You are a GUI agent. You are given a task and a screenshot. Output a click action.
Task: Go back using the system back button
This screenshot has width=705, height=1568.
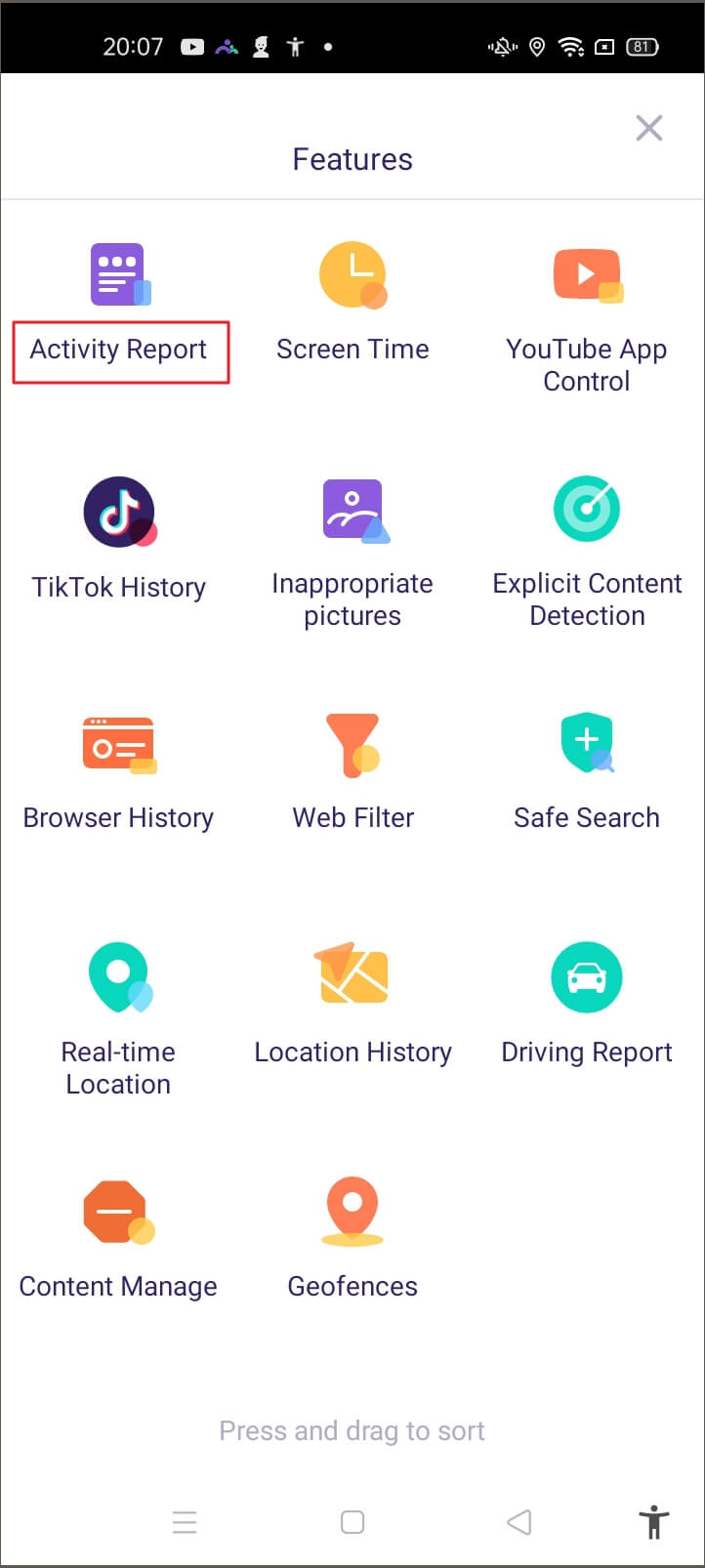point(519,1521)
